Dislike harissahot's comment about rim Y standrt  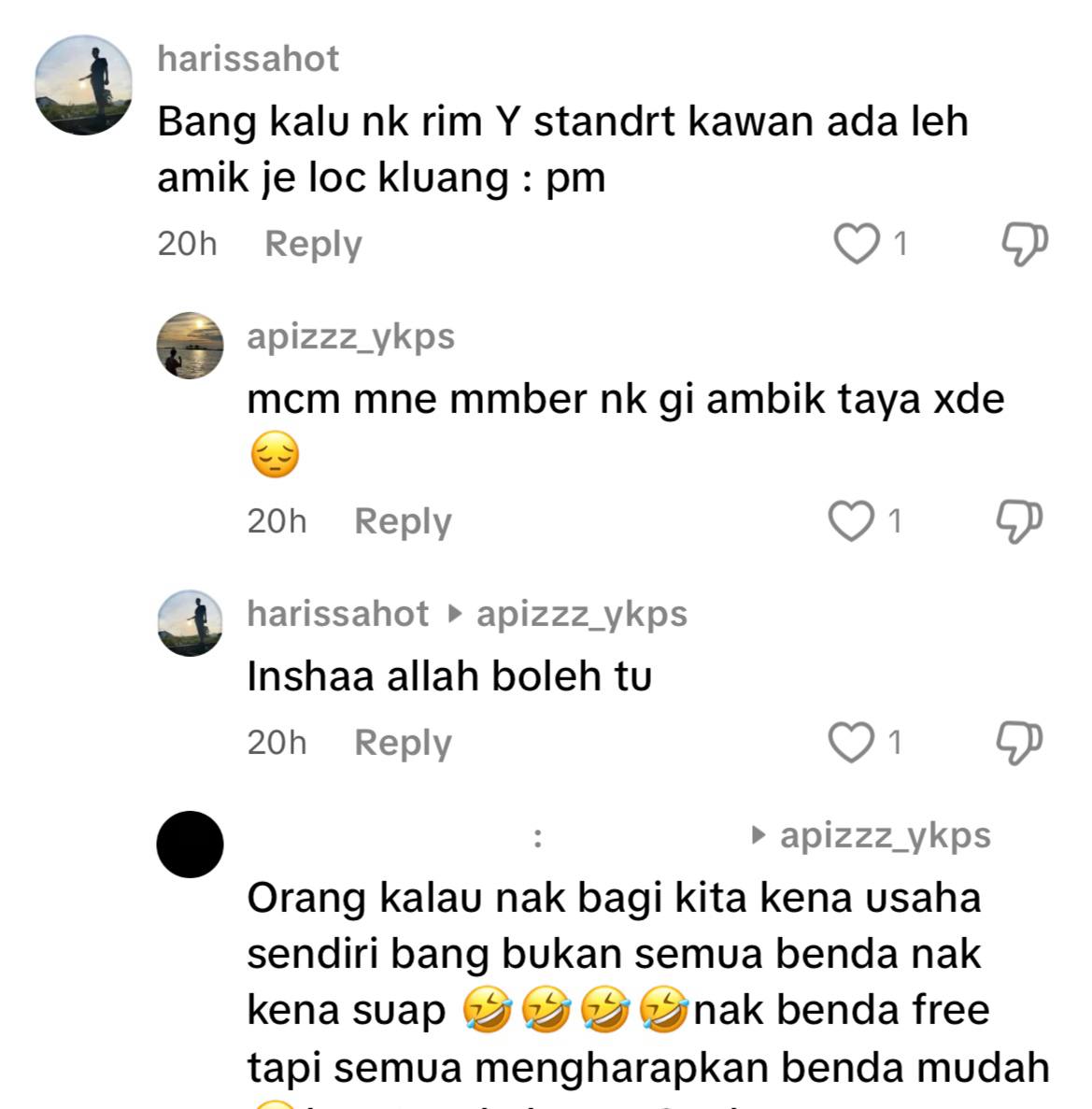coord(1023,244)
